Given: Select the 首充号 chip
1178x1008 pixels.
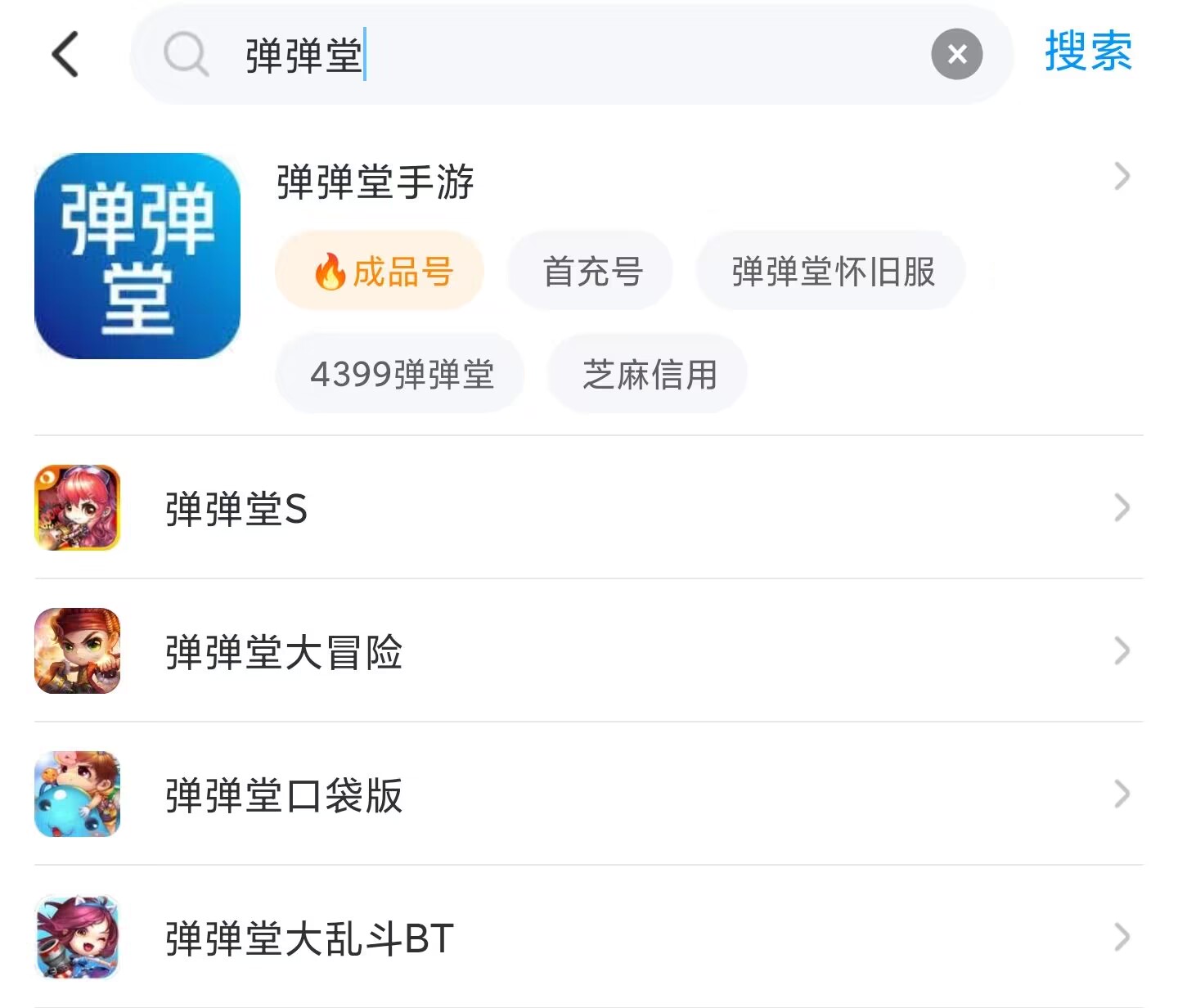Looking at the screenshot, I should click(591, 271).
